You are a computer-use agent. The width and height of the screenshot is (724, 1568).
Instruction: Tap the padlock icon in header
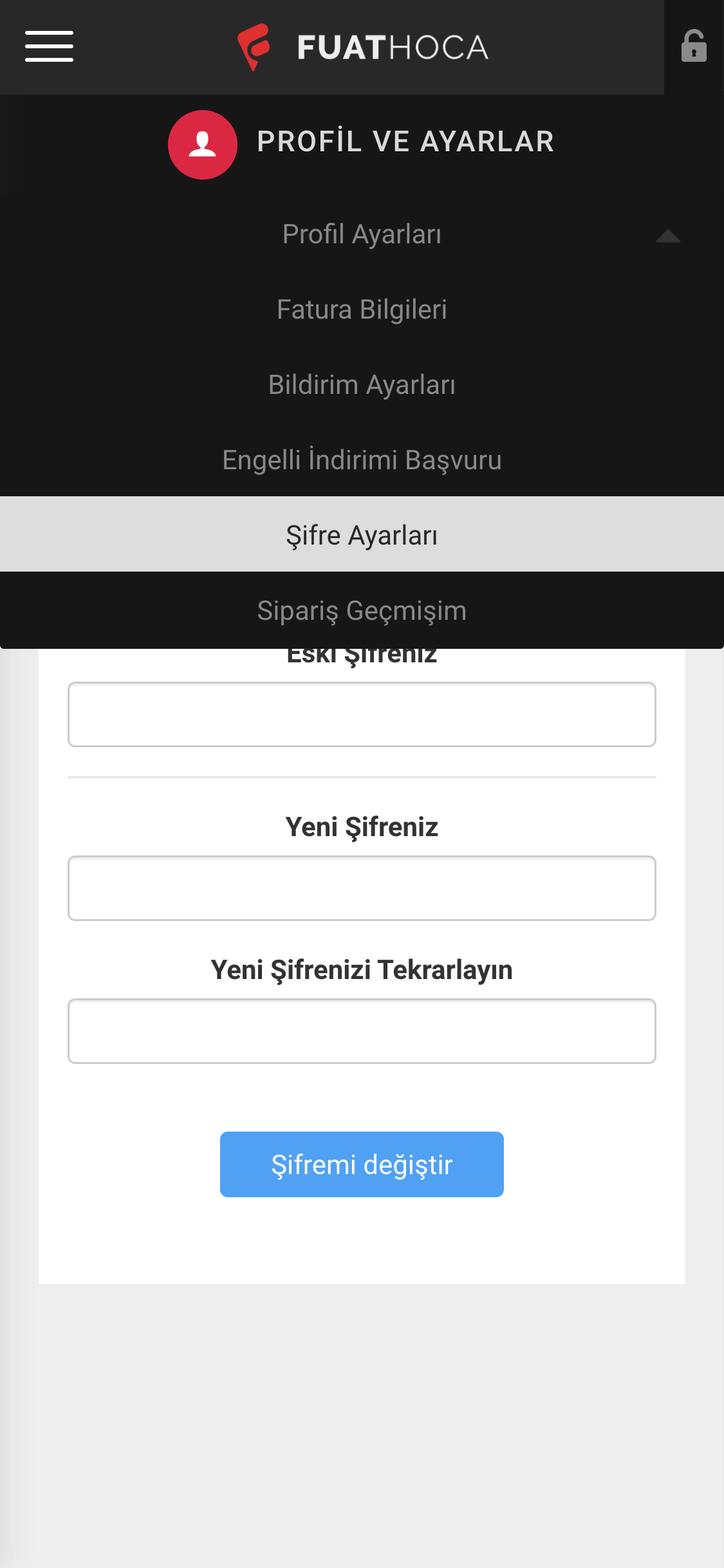[x=694, y=46]
